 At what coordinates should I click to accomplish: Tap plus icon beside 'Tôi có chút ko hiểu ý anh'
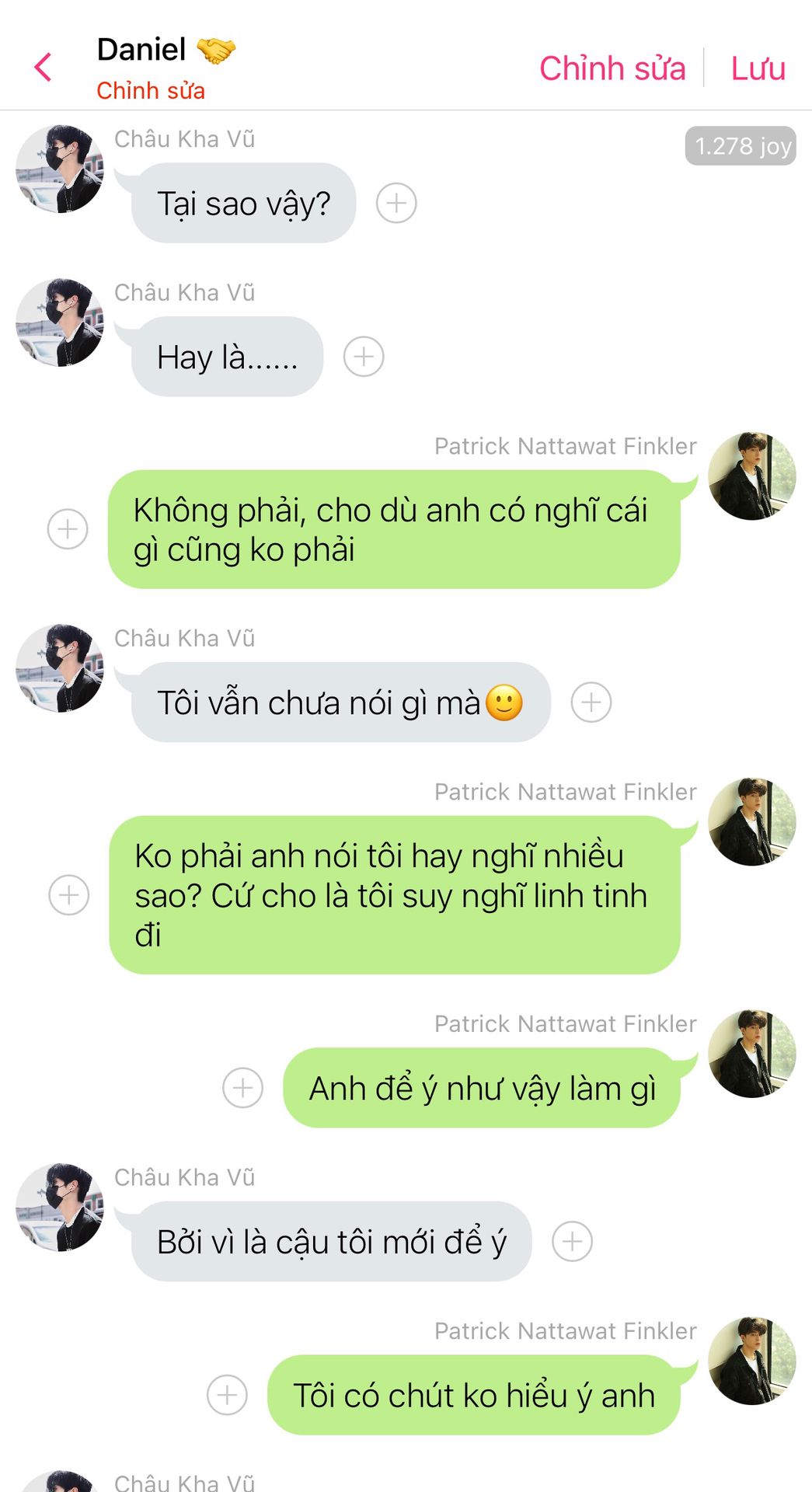point(227,1395)
